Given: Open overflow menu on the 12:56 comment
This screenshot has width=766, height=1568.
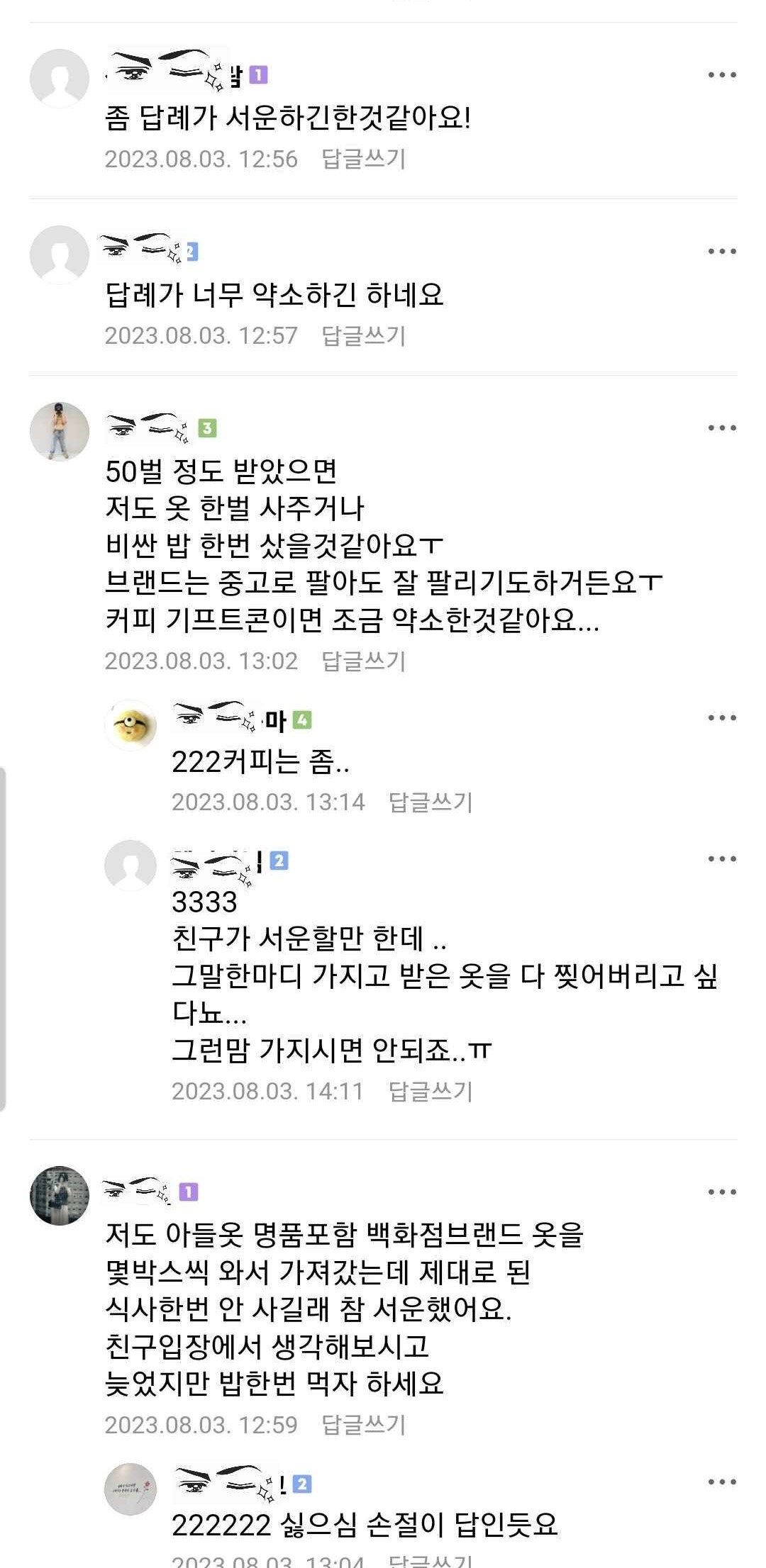Looking at the screenshot, I should click(x=721, y=75).
